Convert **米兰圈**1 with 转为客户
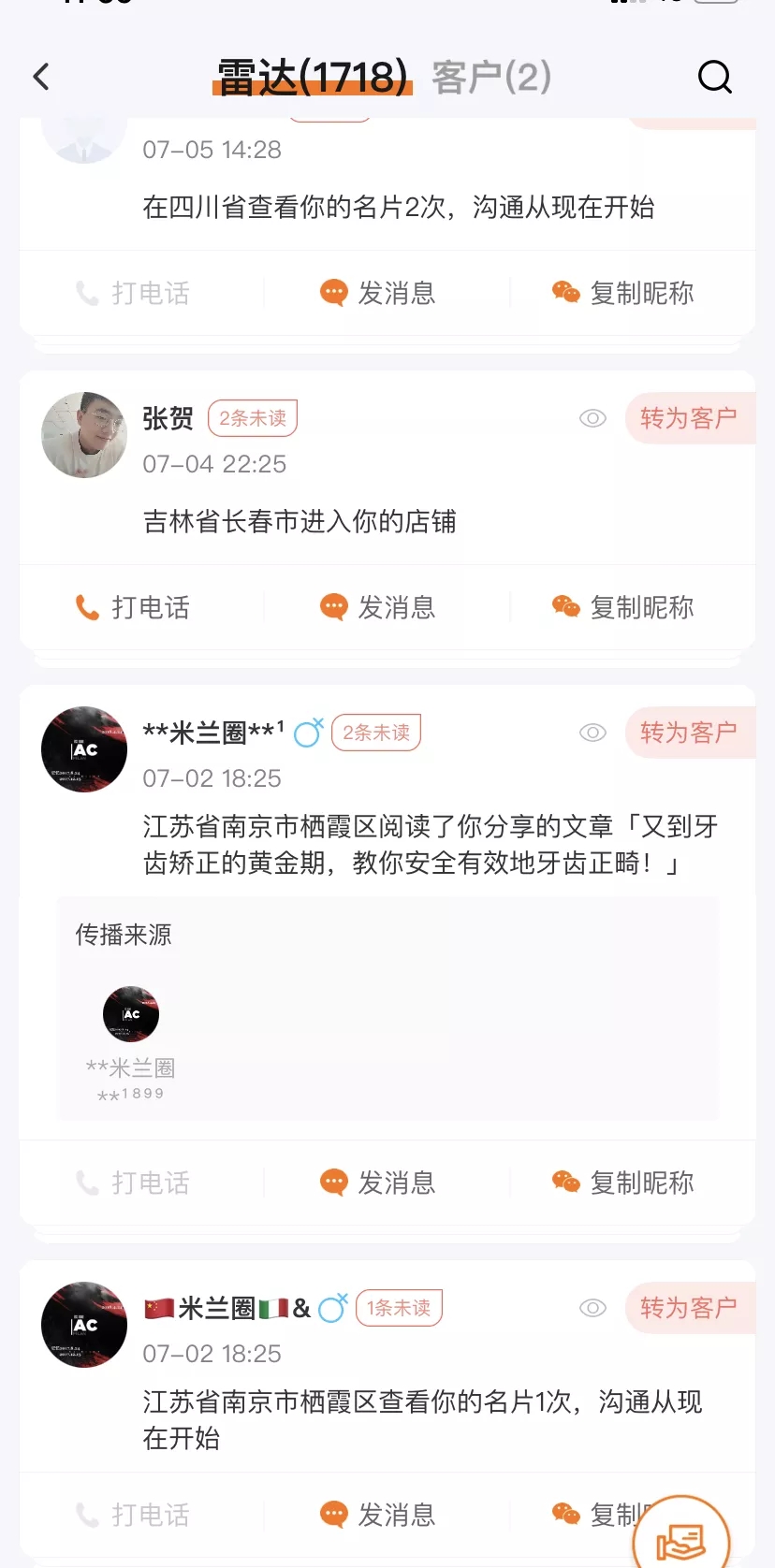775x1568 pixels. tap(689, 733)
